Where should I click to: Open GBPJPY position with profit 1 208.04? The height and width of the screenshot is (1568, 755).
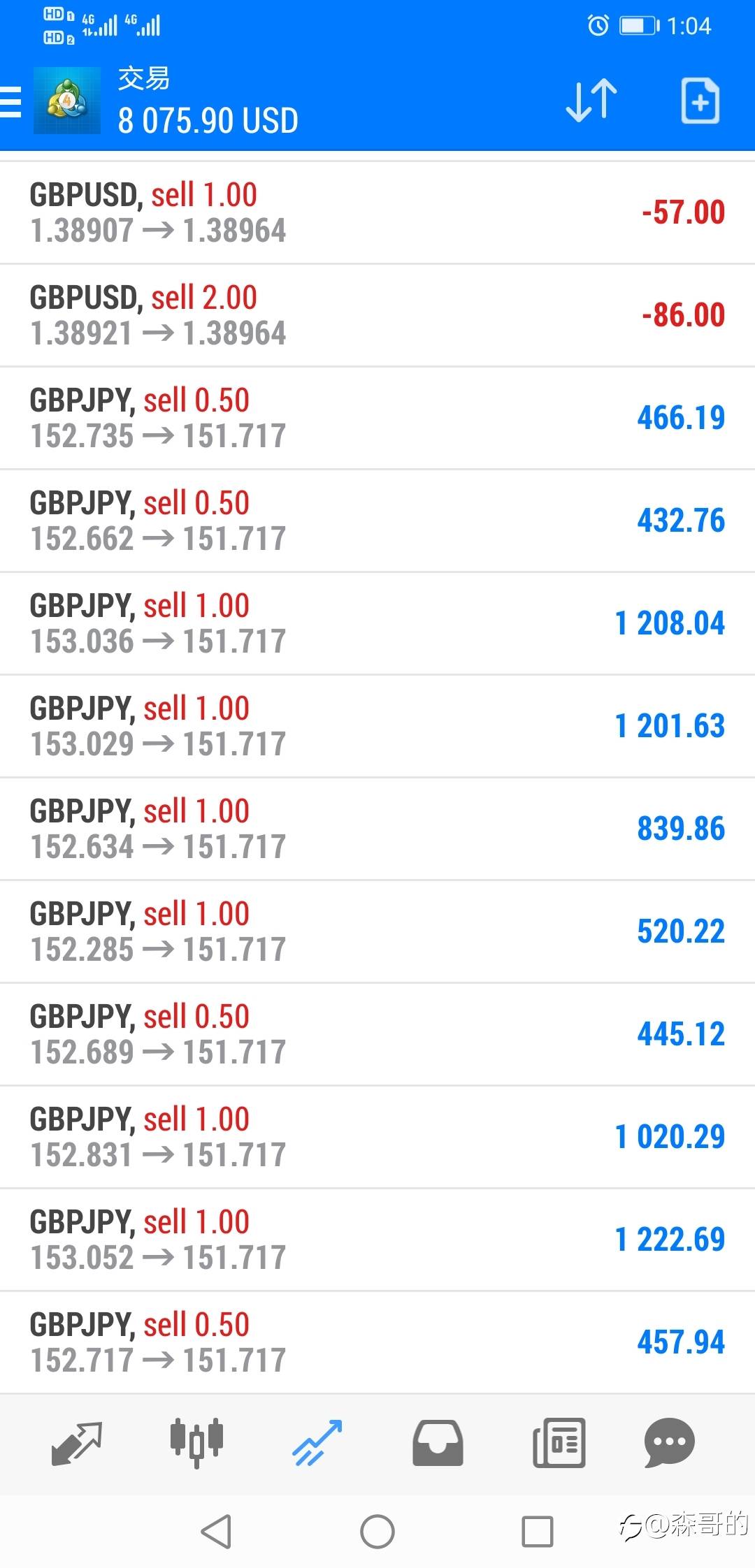(x=377, y=623)
